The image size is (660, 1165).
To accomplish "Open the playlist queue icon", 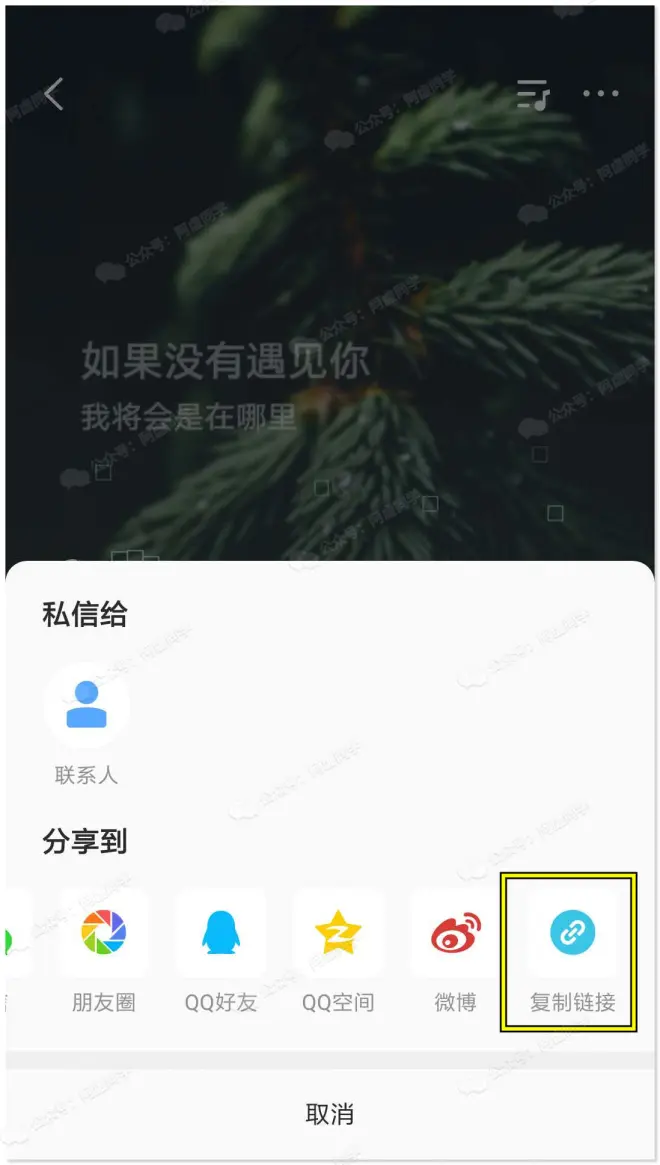I will 533,94.
